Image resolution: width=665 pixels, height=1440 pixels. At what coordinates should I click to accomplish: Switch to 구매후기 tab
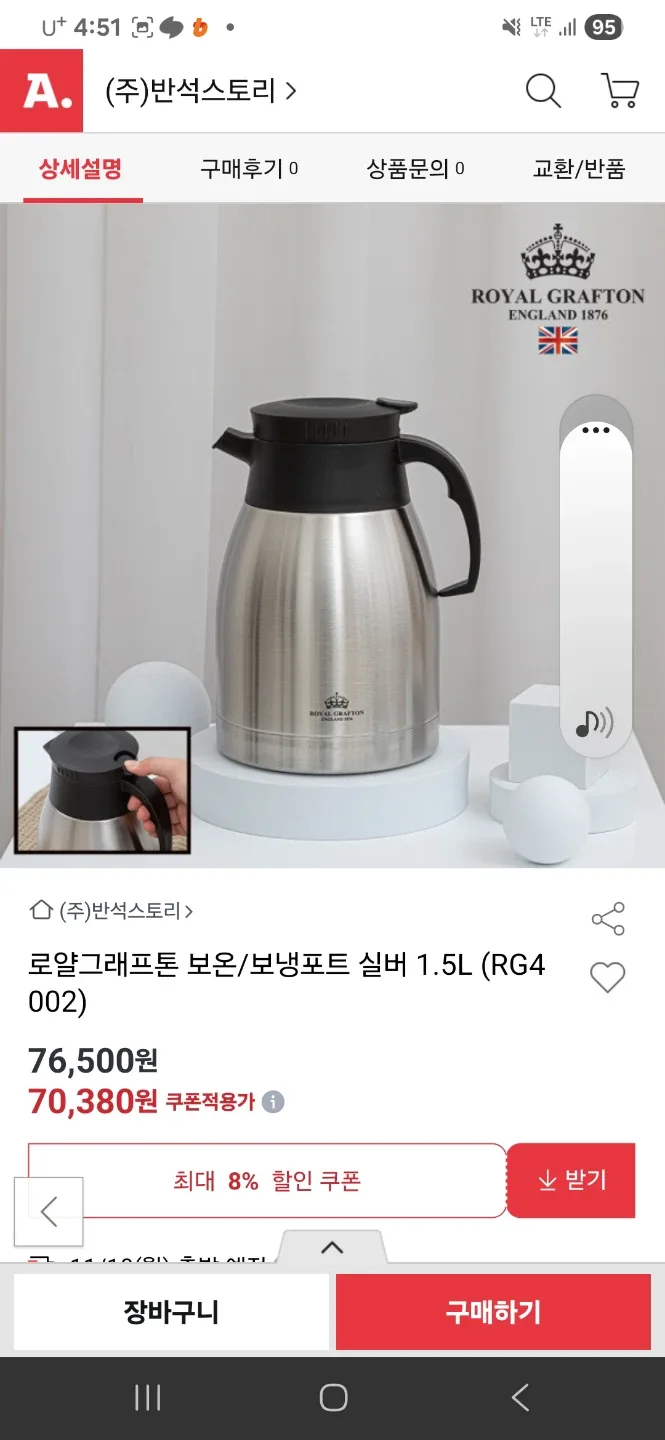(x=248, y=169)
